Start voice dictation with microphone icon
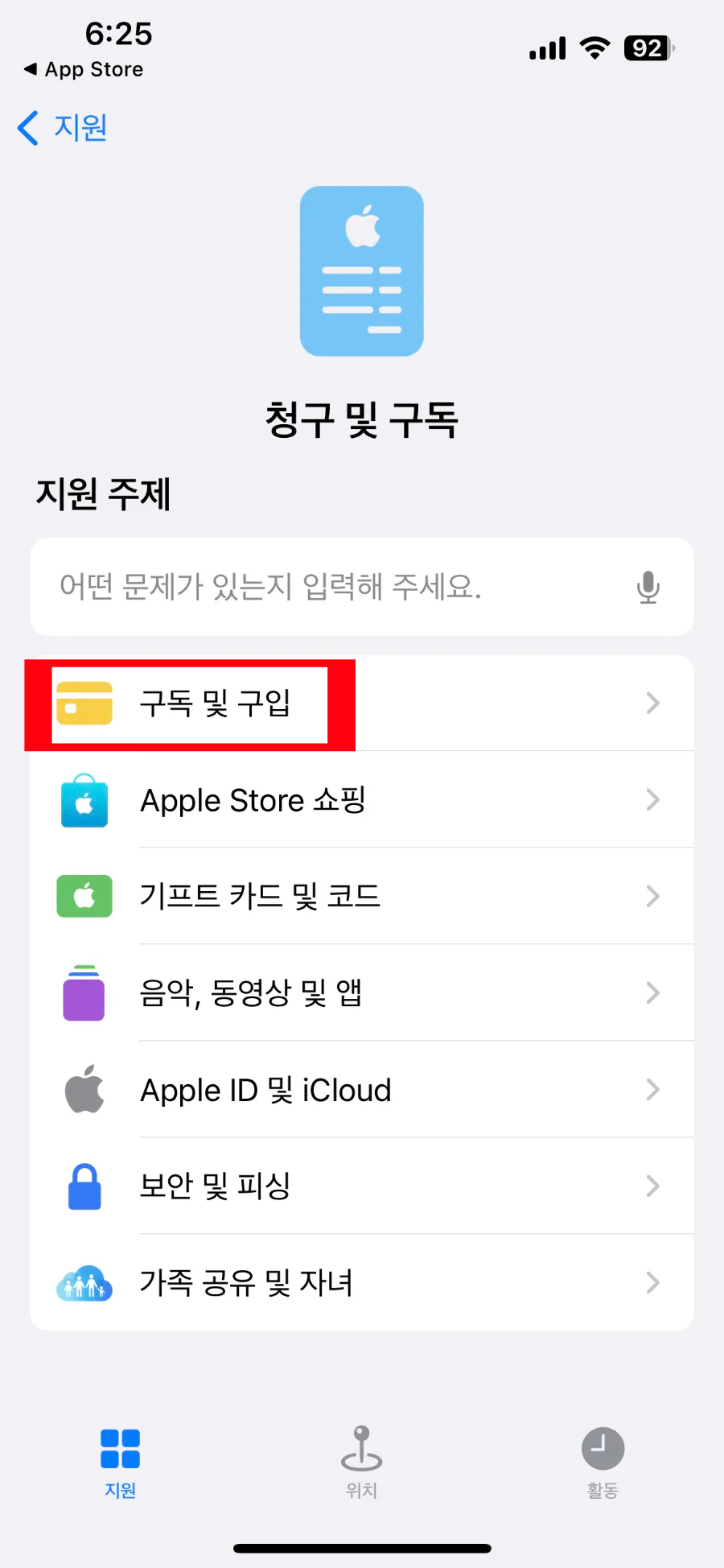The height and width of the screenshot is (1568, 724). (648, 587)
